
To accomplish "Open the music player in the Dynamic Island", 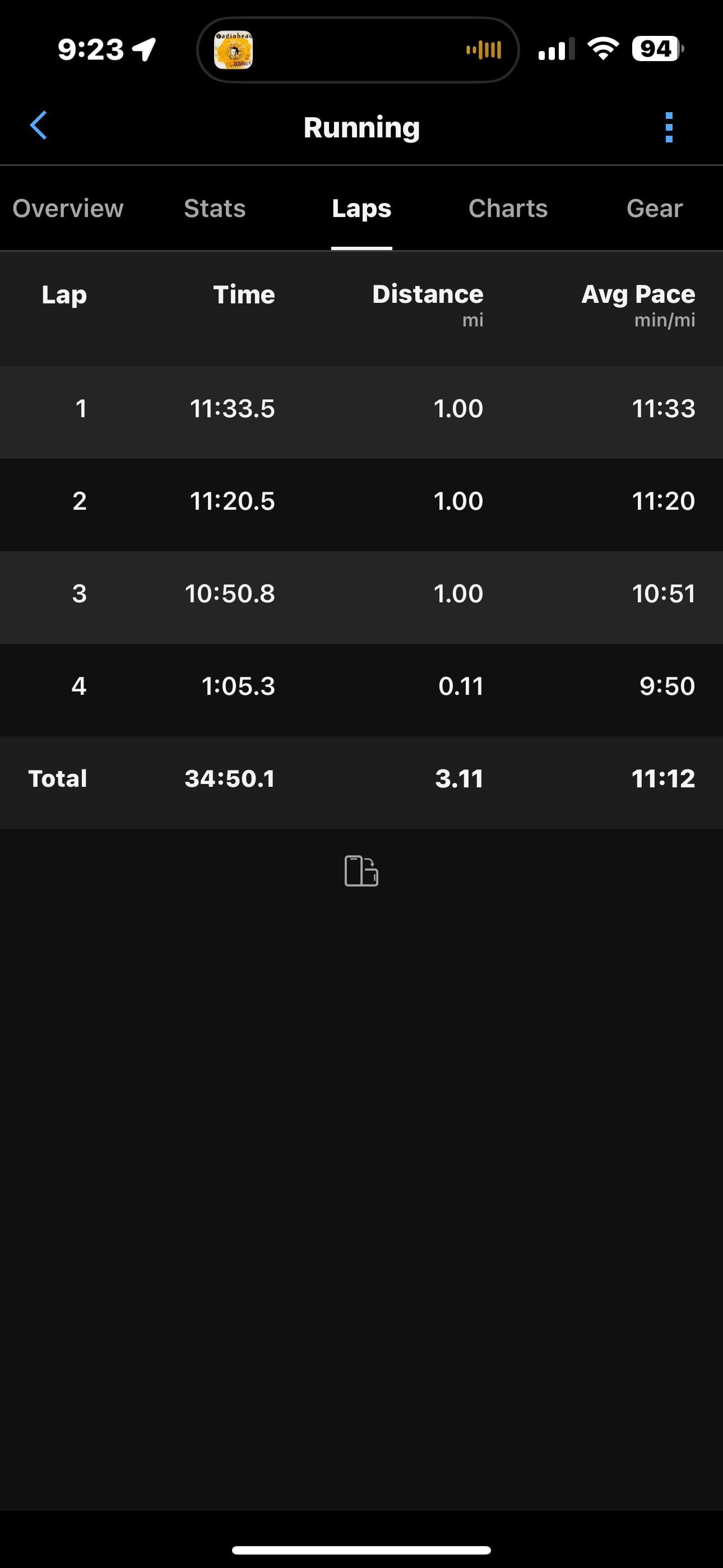I will (358, 50).
